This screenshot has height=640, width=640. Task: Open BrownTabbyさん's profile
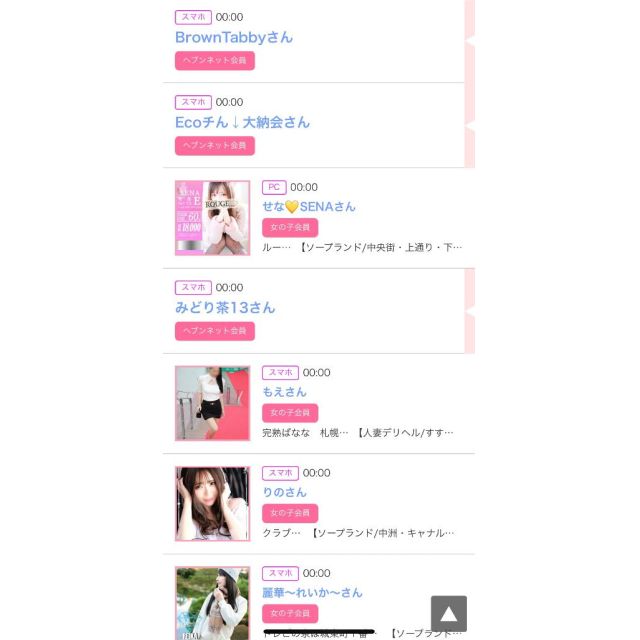click(233, 37)
